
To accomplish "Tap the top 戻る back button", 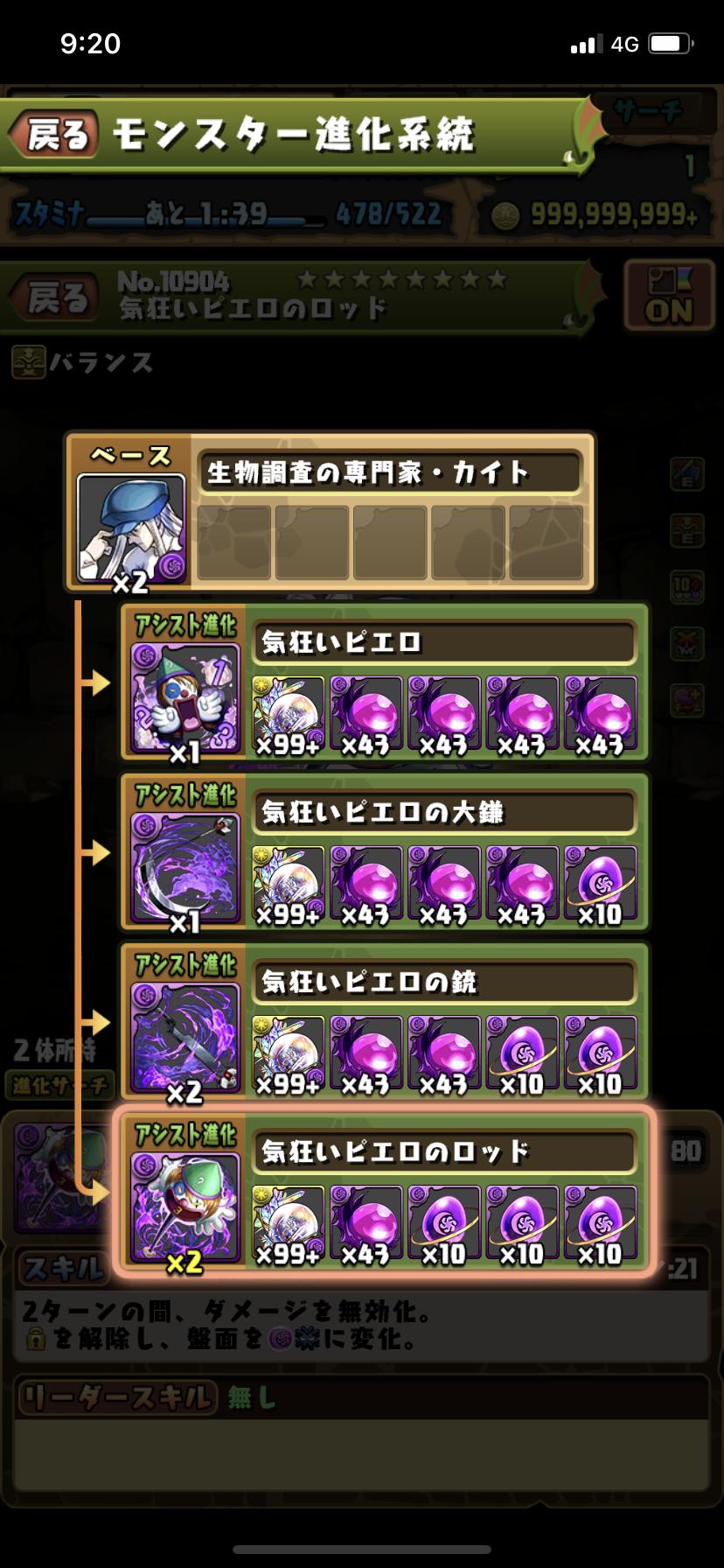I will pos(54,135).
